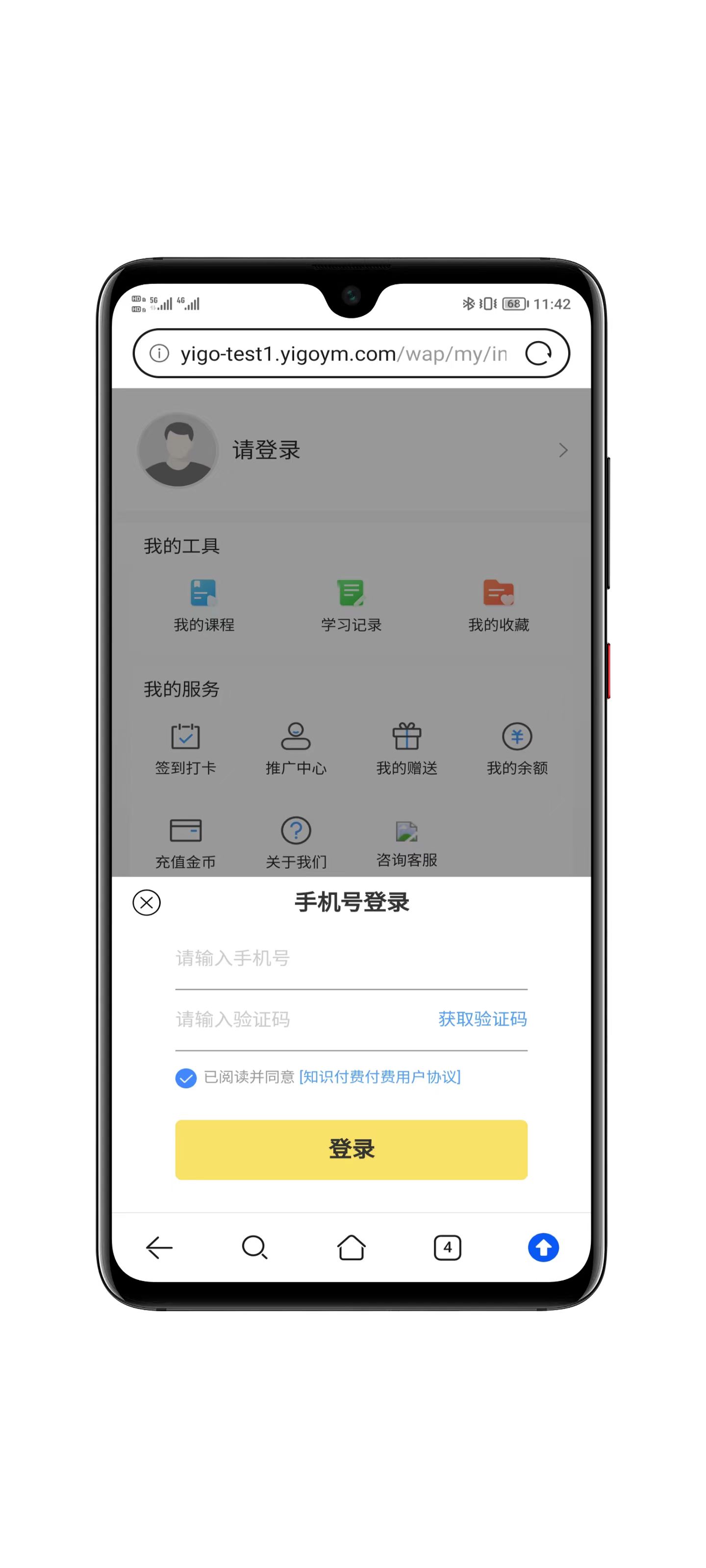Screen dimensions: 706x1568
Task: Go back with the browser arrow
Action: point(160,1247)
